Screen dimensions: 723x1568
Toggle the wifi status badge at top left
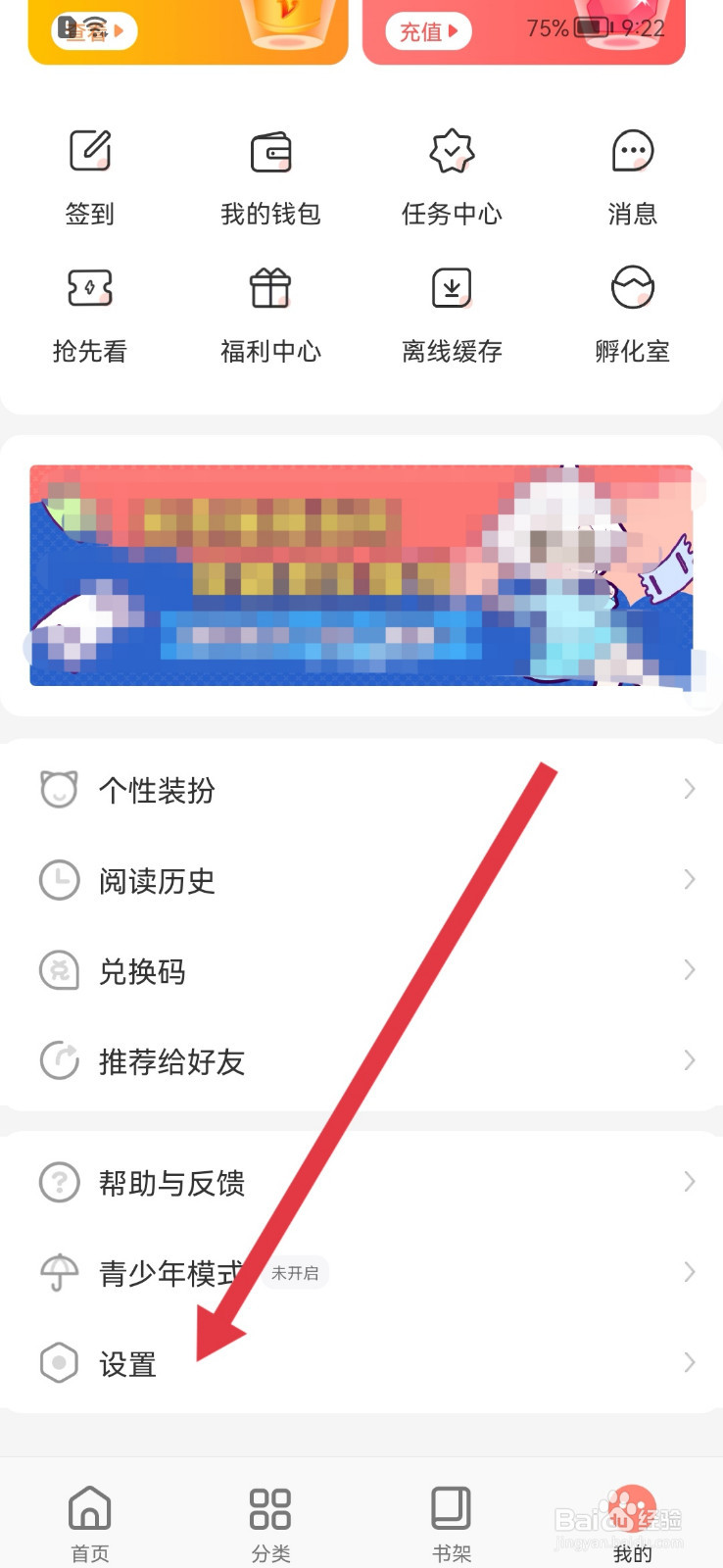88,30
